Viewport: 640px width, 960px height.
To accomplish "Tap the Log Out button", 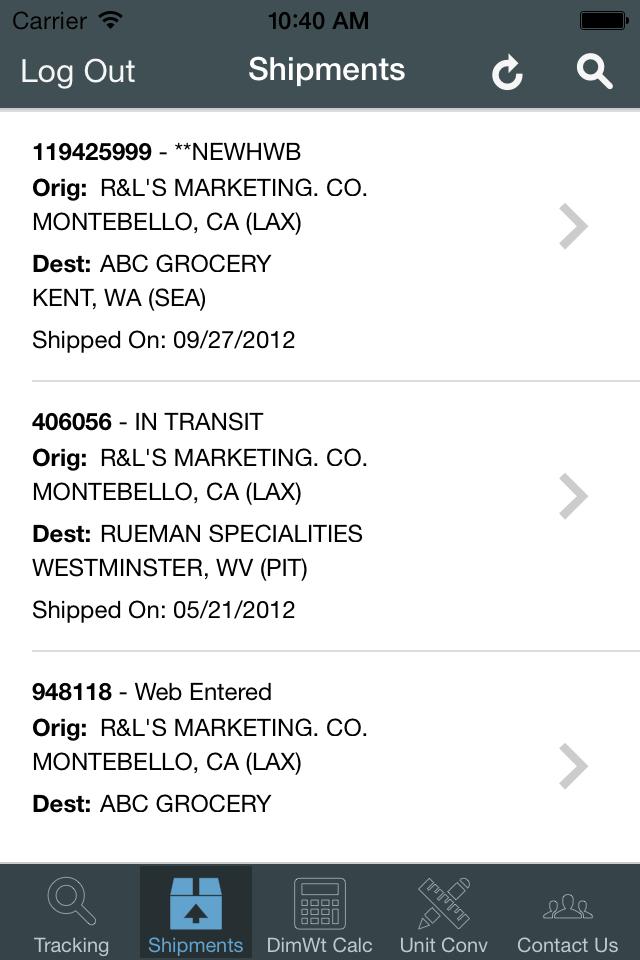I will click(78, 72).
